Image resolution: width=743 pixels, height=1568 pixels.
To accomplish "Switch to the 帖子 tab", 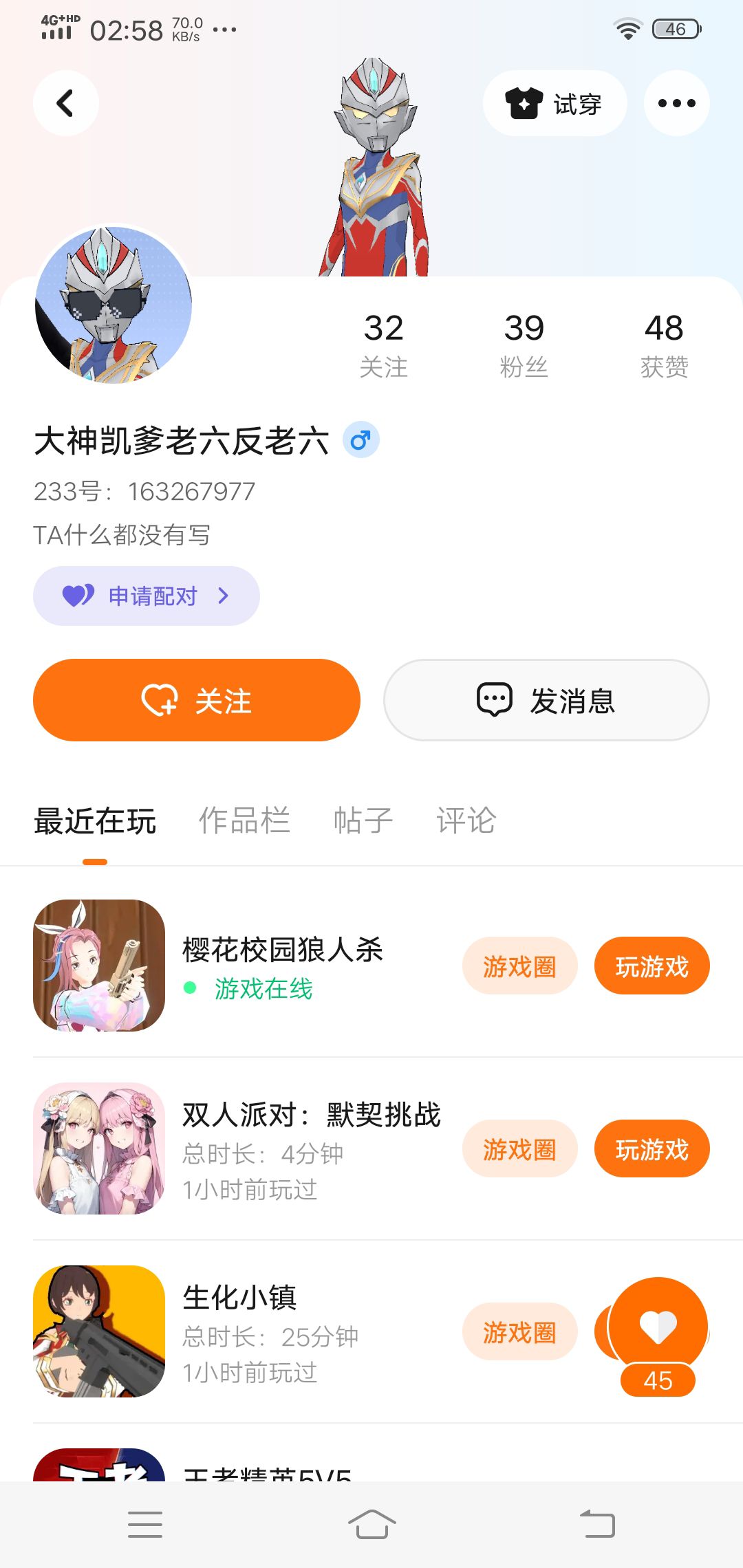I will [363, 820].
